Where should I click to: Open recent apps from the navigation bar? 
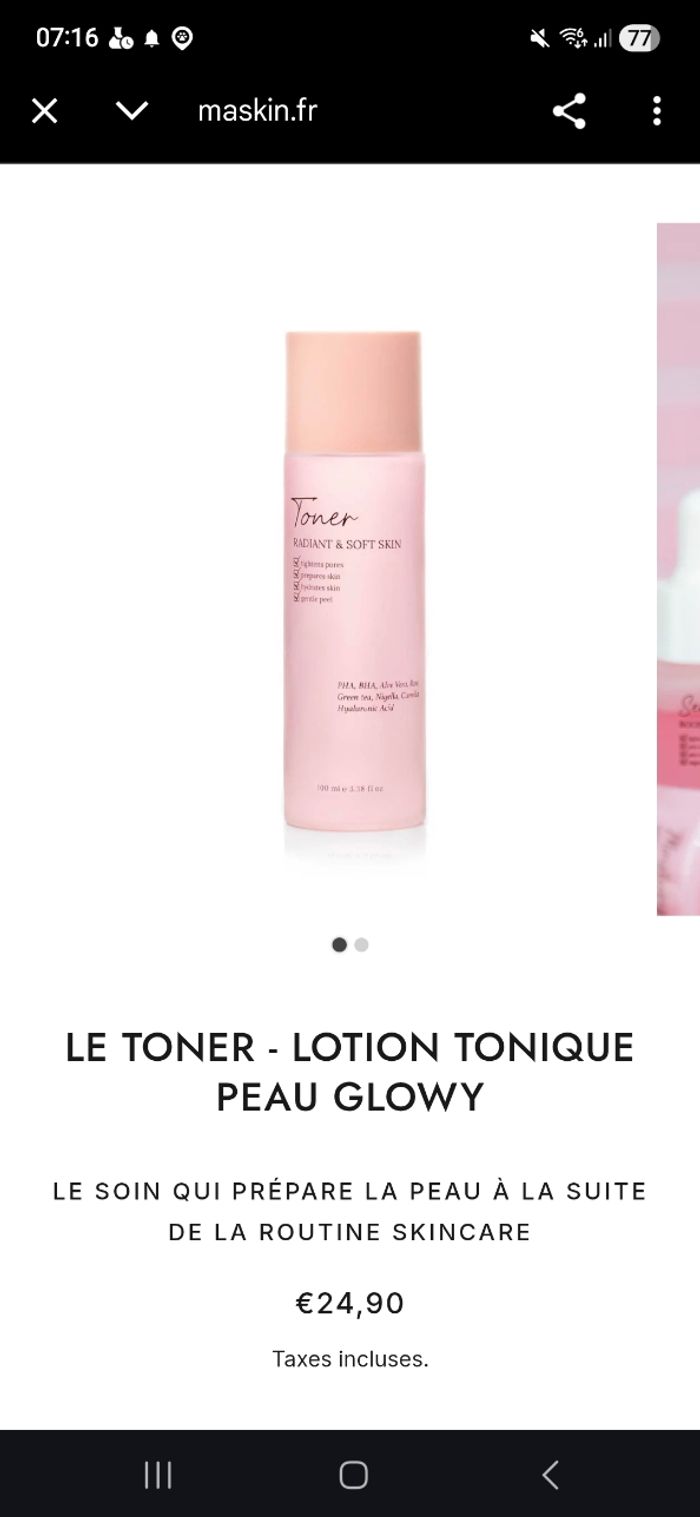point(158,1474)
